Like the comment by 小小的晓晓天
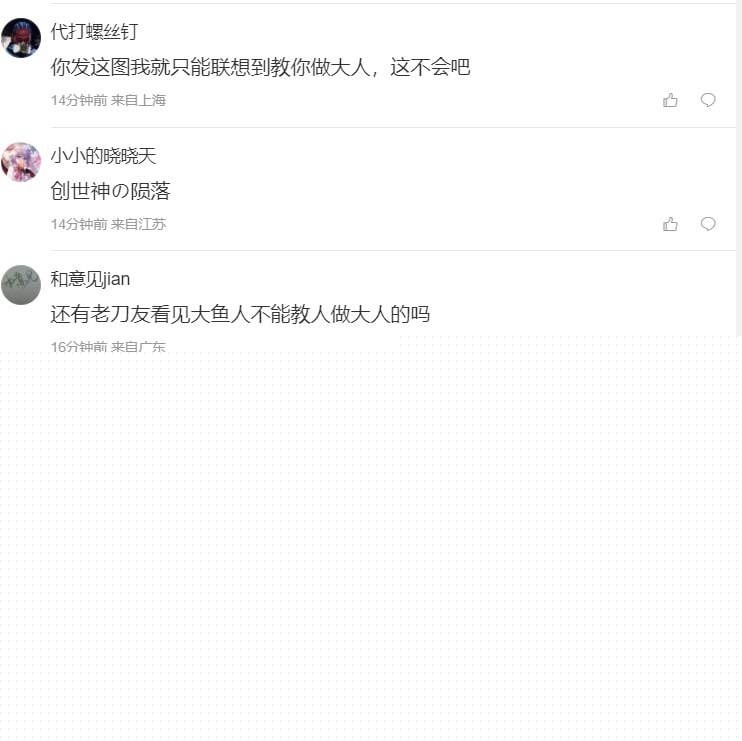This screenshot has width=742, height=741. pyautogui.click(x=670, y=224)
